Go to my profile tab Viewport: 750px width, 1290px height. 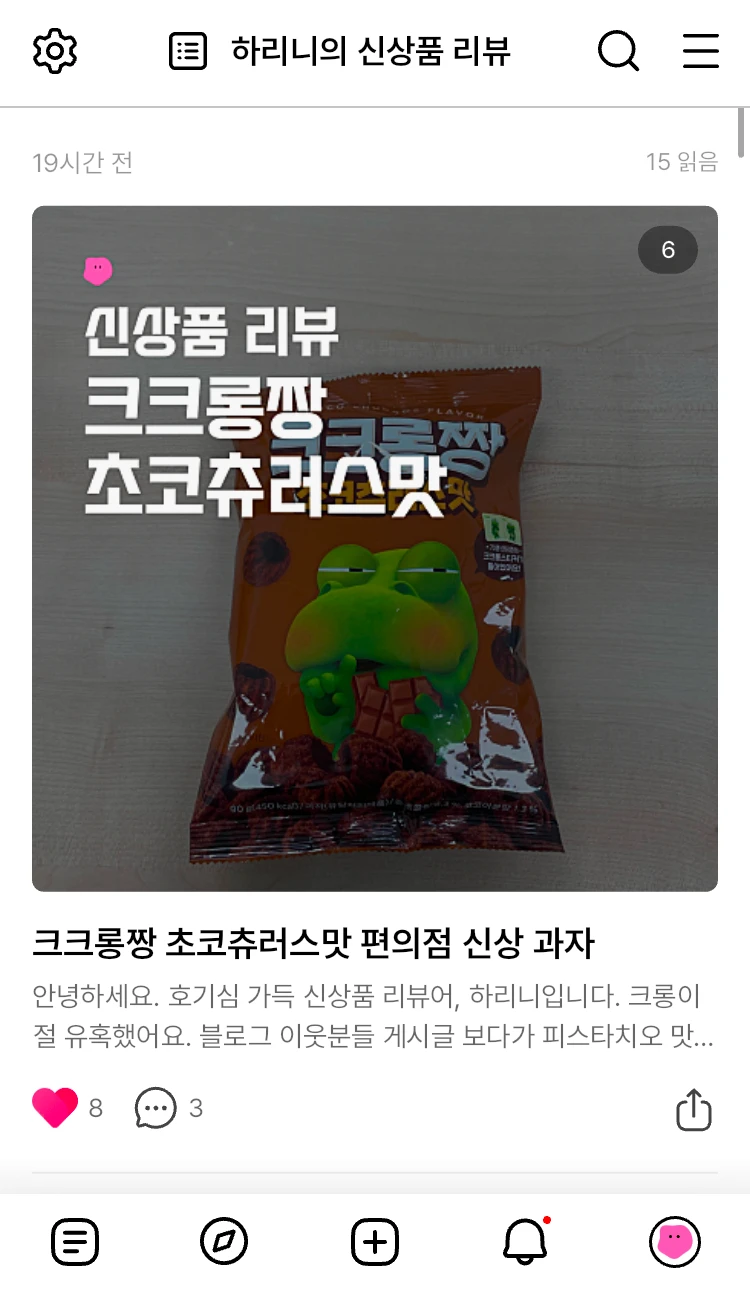(x=675, y=1243)
